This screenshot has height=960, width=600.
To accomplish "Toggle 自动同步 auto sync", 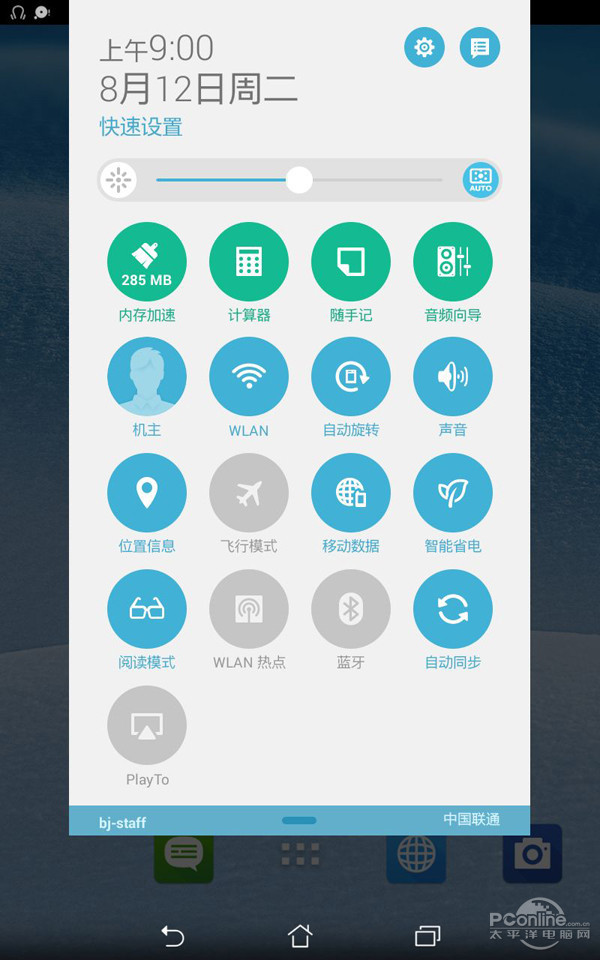I will coord(453,609).
